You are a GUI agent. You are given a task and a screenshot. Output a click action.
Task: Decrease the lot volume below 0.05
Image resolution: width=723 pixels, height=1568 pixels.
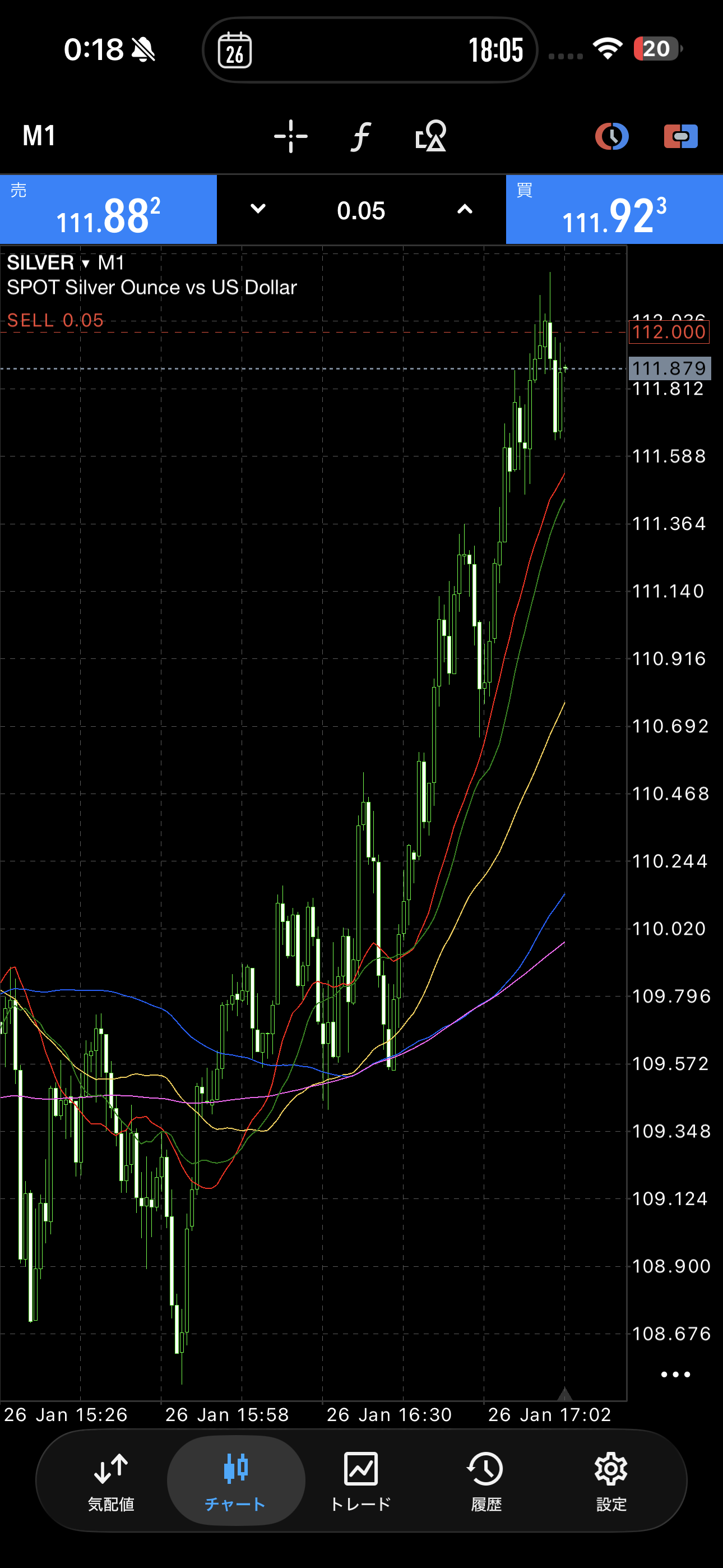point(258,209)
